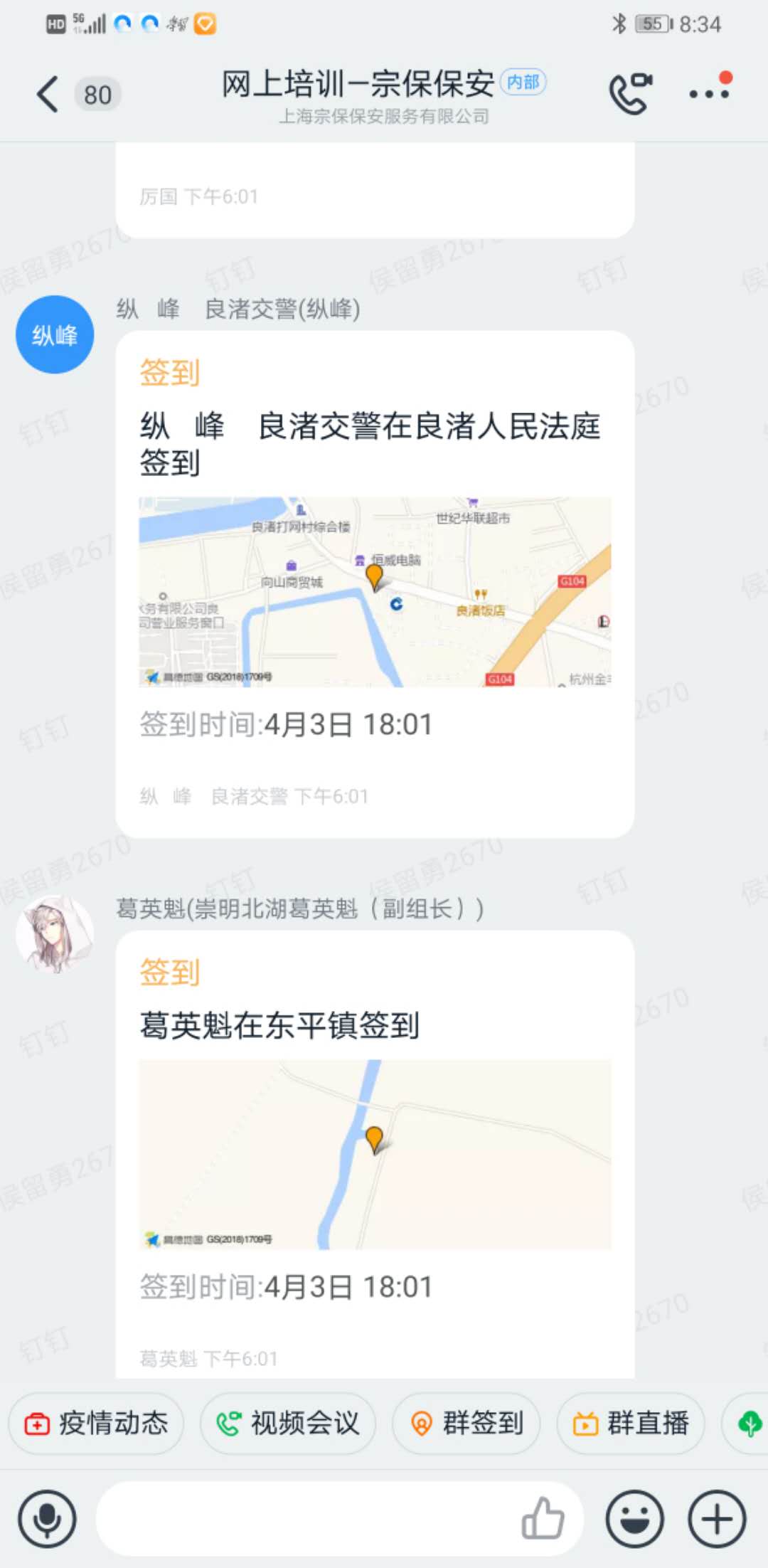The image size is (768, 1568).
Task: Start a 视频会议
Action: coord(288,1424)
